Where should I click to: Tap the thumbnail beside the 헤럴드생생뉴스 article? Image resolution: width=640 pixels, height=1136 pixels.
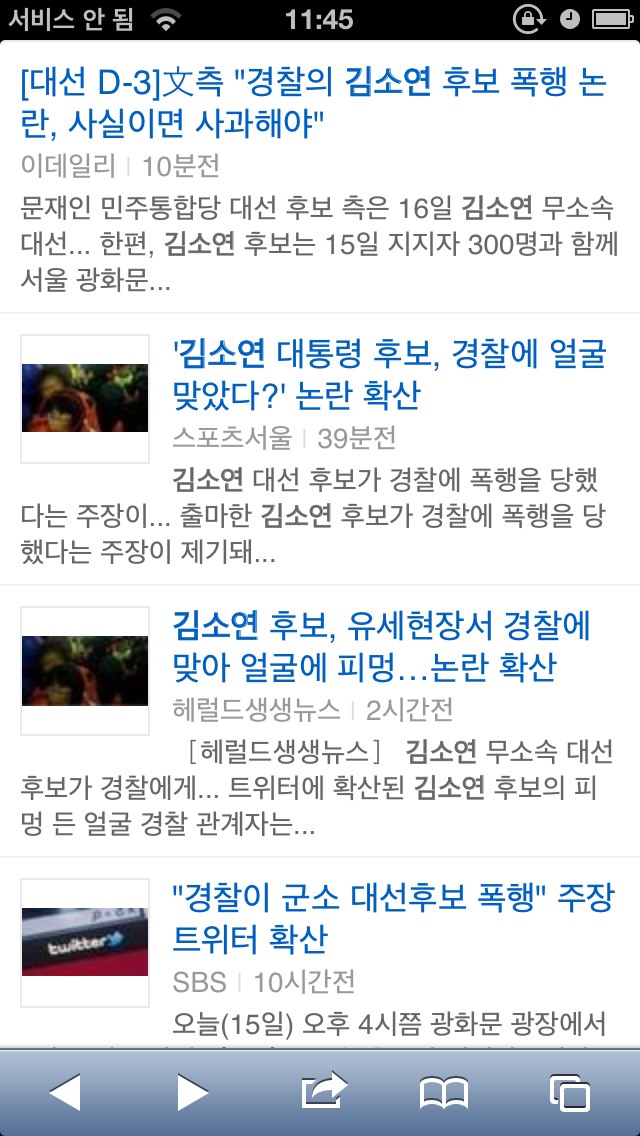pyautogui.click(x=85, y=670)
